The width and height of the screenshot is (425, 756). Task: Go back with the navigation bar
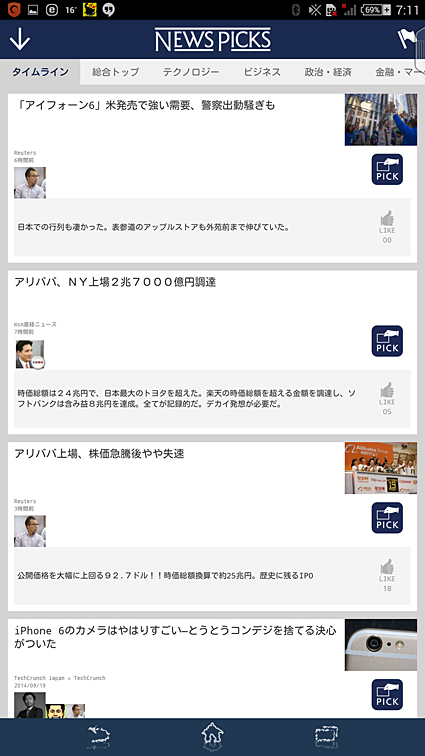99,737
